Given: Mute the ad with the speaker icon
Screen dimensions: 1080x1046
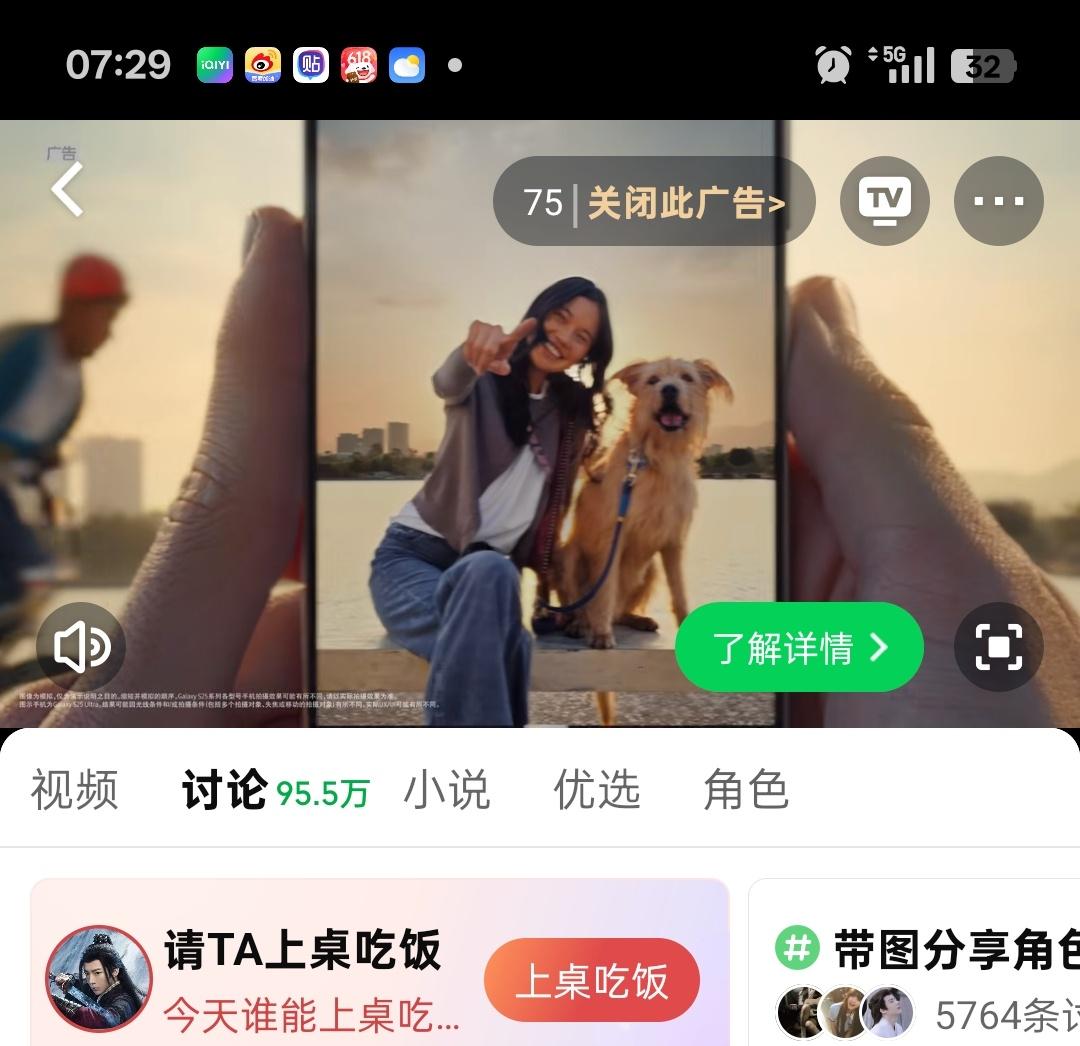Looking at the screenshot, I should (x=81, y=647).
